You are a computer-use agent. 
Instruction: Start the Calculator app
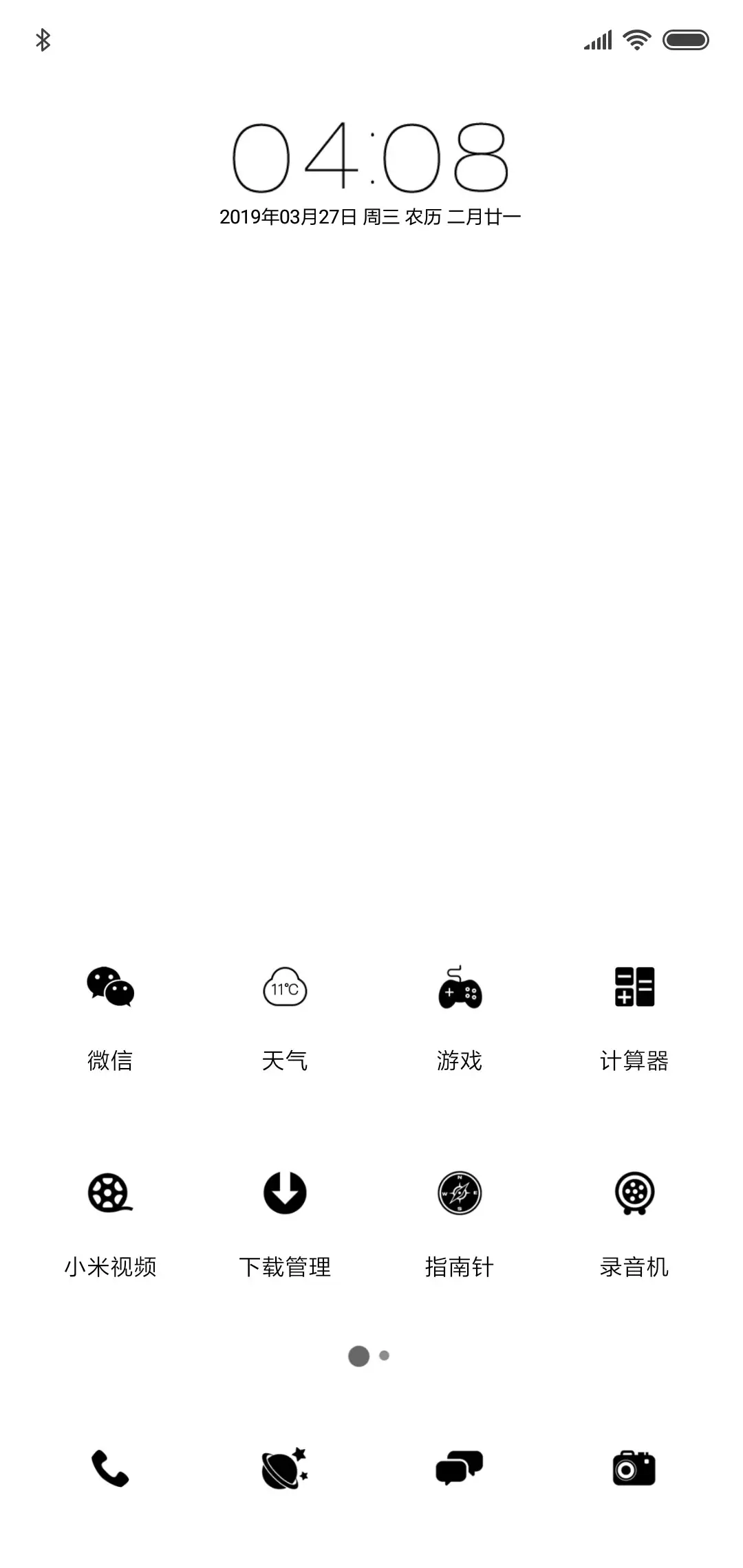[x=634, y=990]
